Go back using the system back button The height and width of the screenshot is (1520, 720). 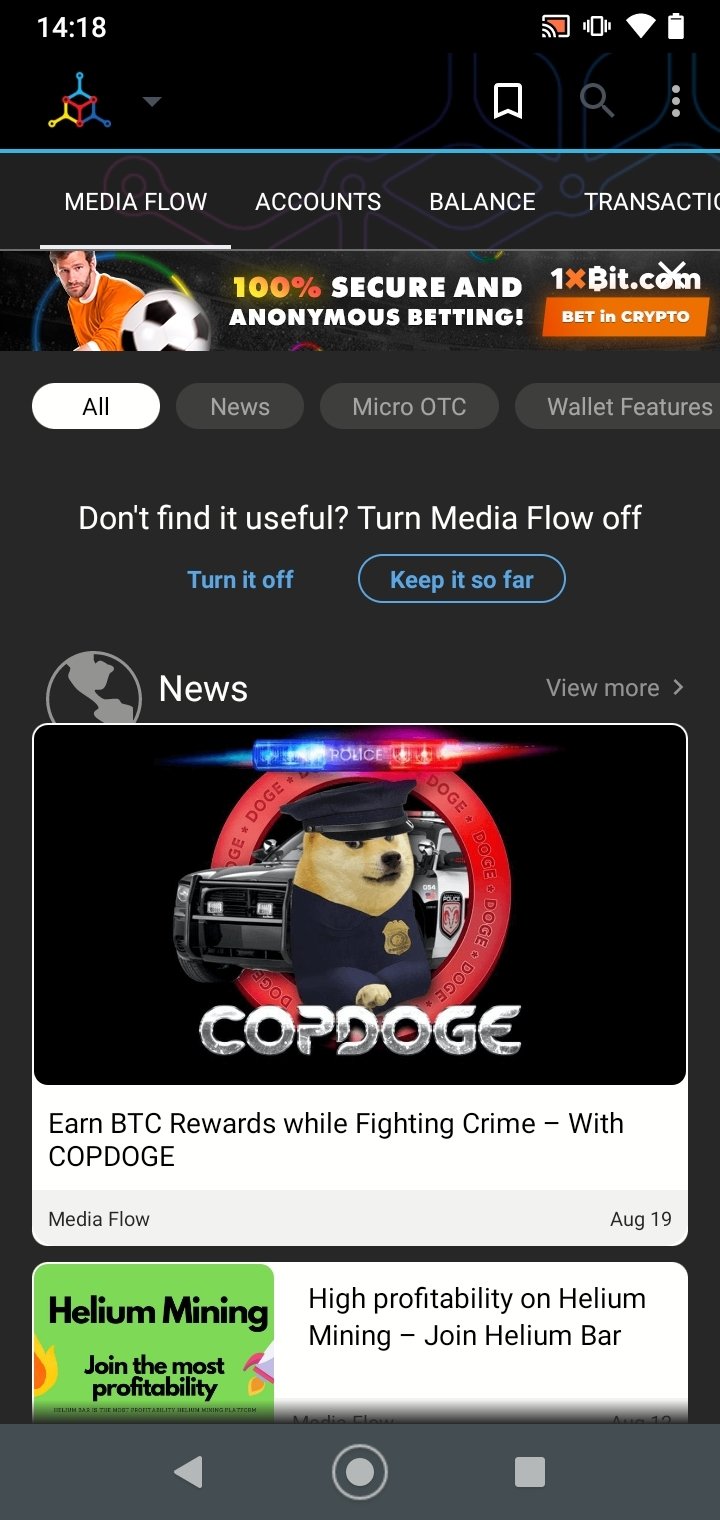pos(188,1471)
